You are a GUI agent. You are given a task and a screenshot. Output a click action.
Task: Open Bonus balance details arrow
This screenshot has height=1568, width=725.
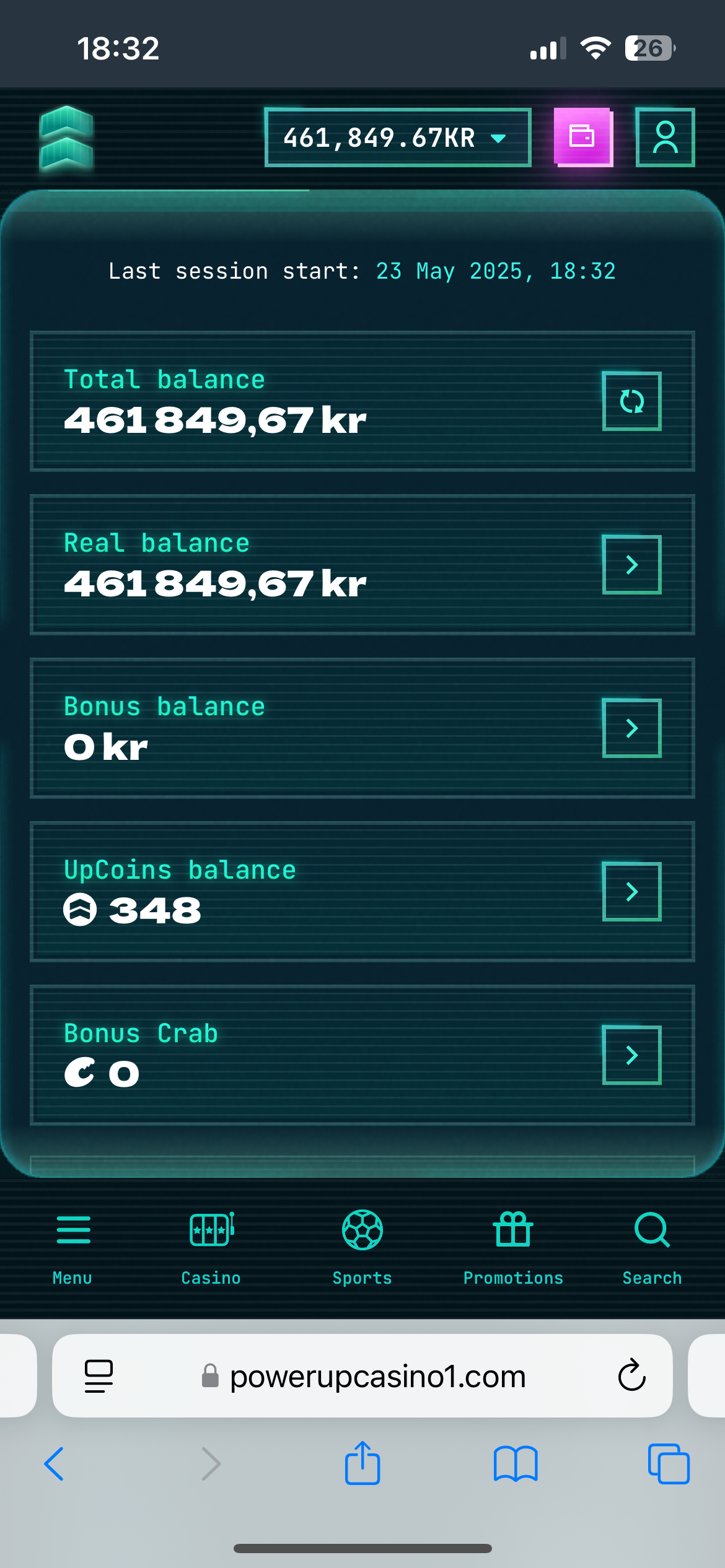click(x=631, y=728)
